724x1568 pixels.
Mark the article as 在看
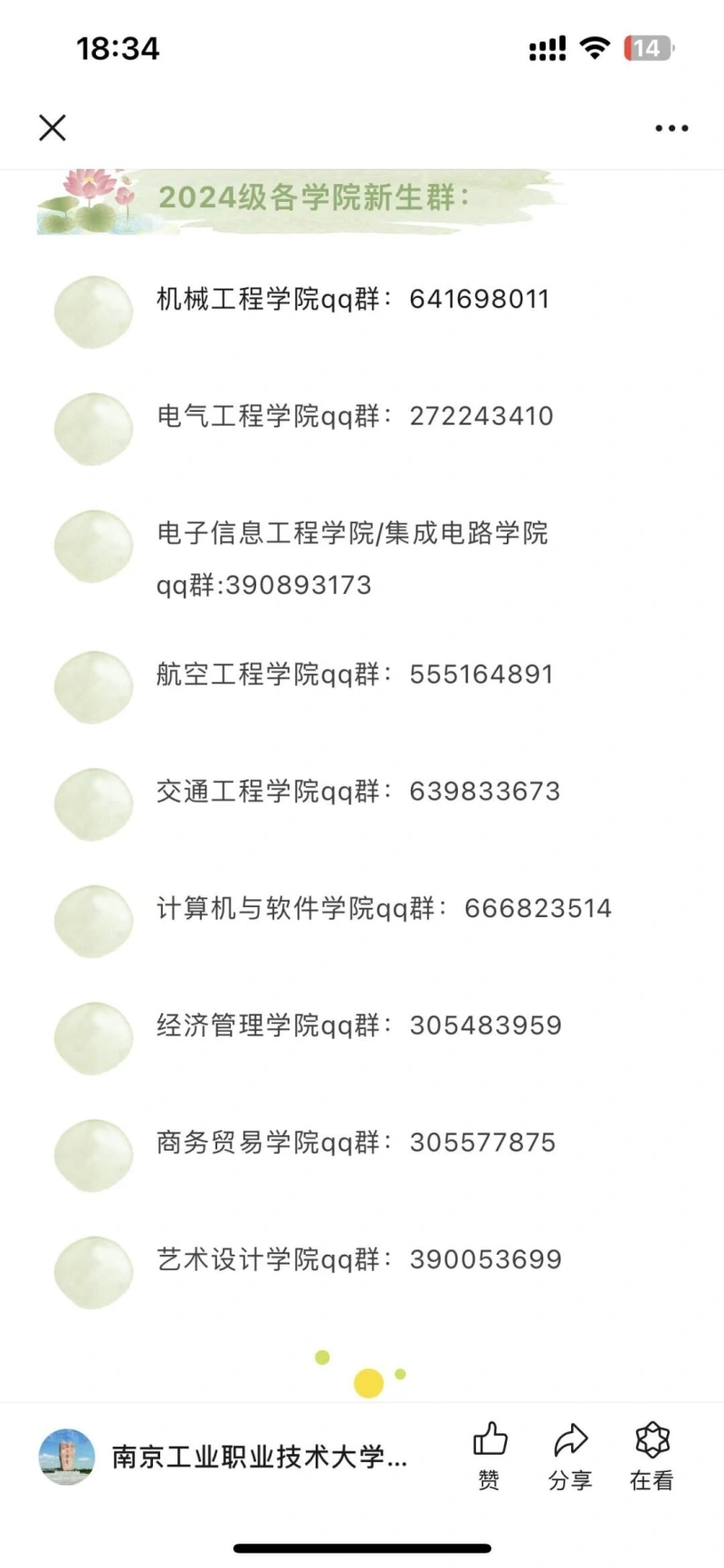pos(652,1456)
